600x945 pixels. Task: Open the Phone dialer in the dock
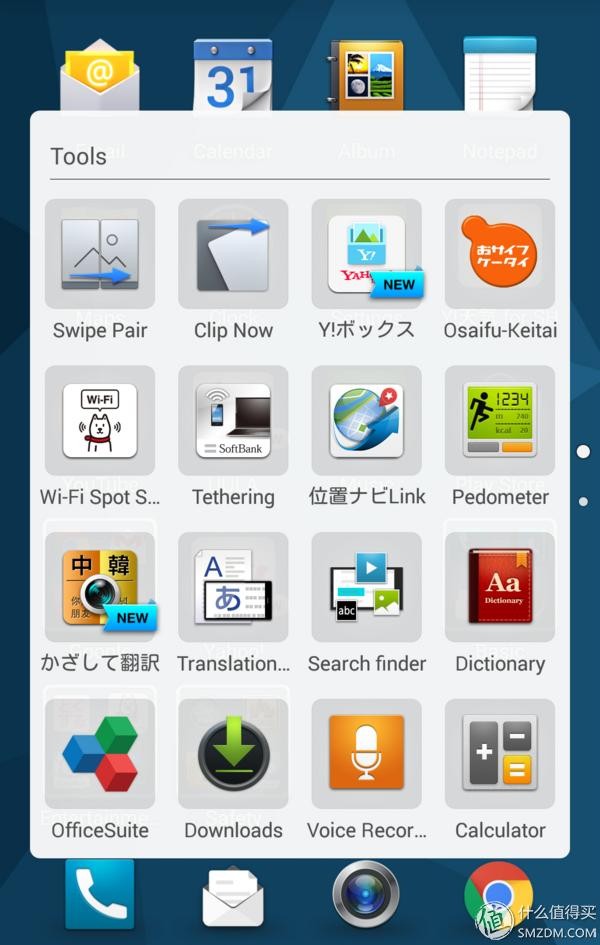tap(100, 893)
